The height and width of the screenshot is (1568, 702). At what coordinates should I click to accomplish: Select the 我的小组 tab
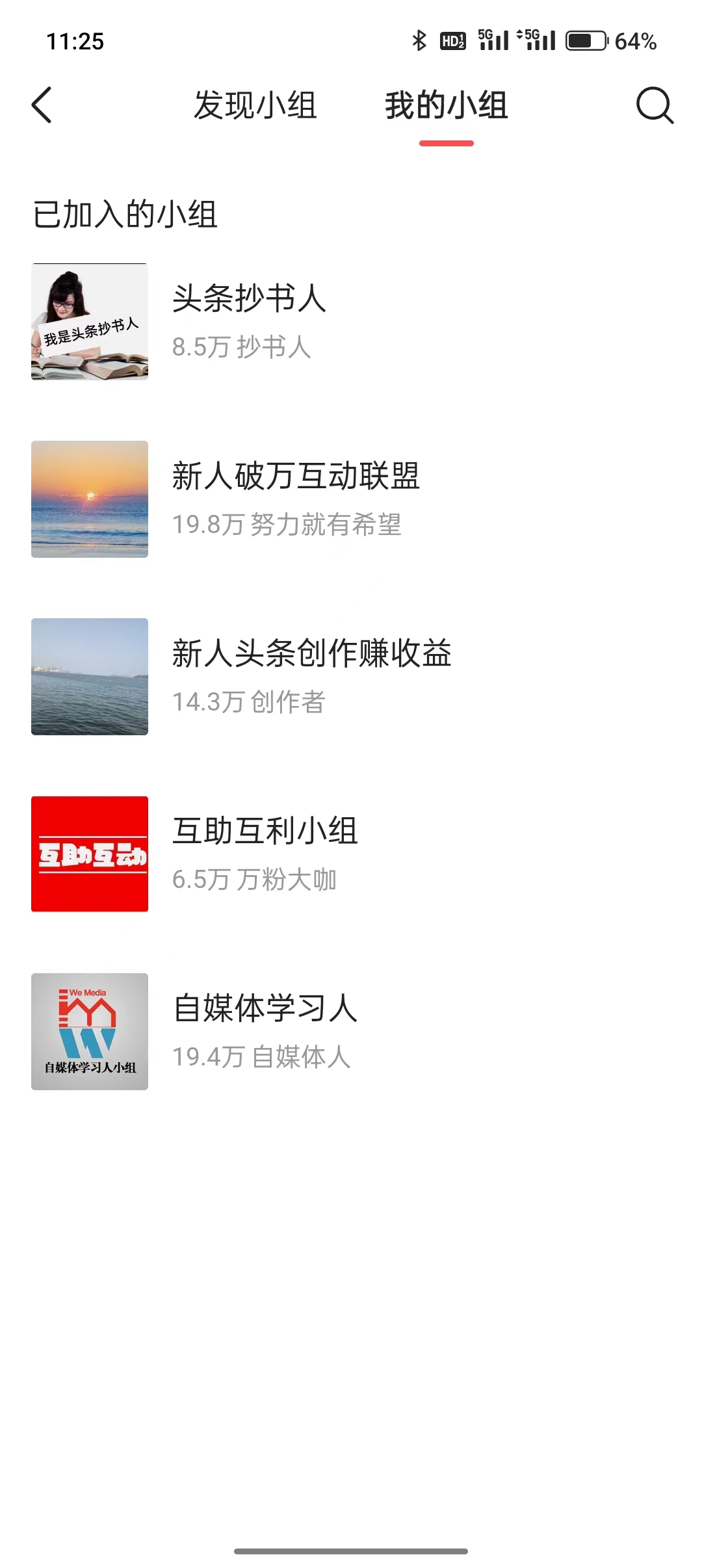pos(445,106)
